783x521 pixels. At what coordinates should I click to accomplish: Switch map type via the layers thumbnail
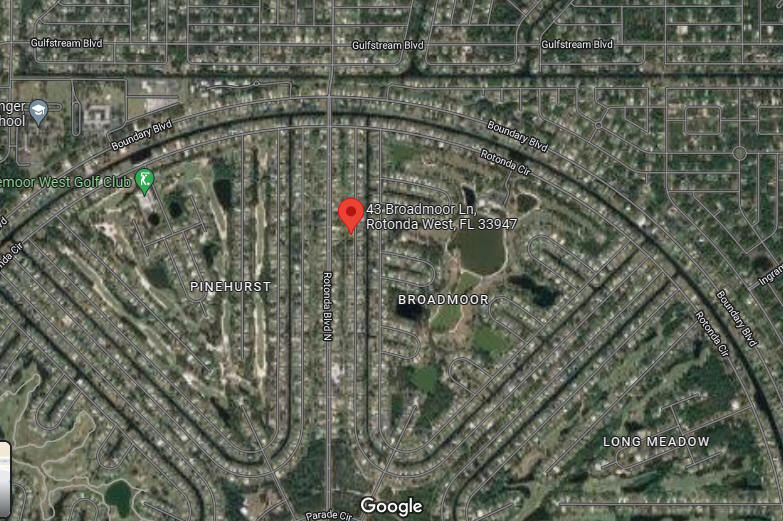(x=4, y=480)
